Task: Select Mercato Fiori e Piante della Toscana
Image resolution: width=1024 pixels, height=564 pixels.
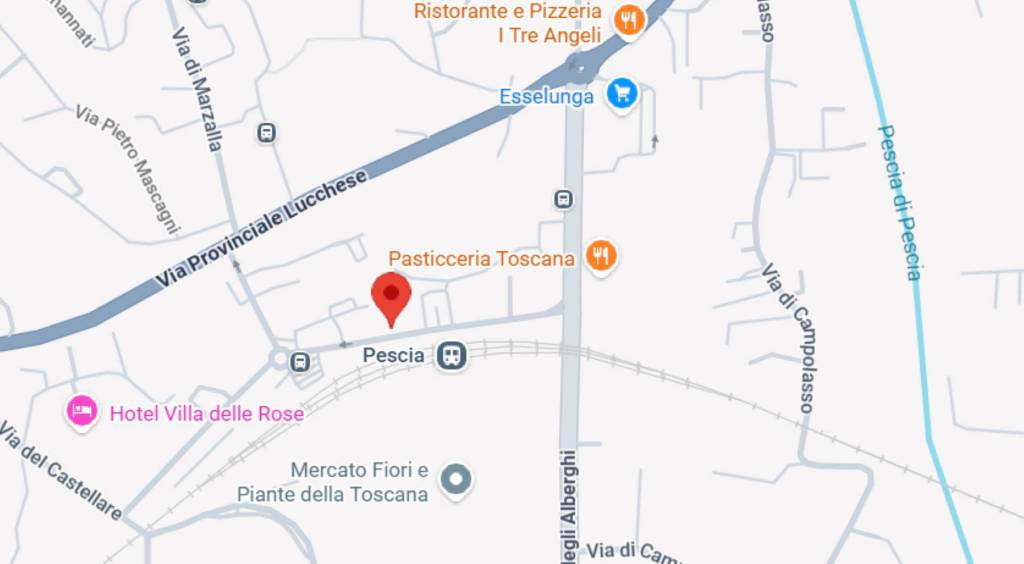Action: (x=457, y=480)
